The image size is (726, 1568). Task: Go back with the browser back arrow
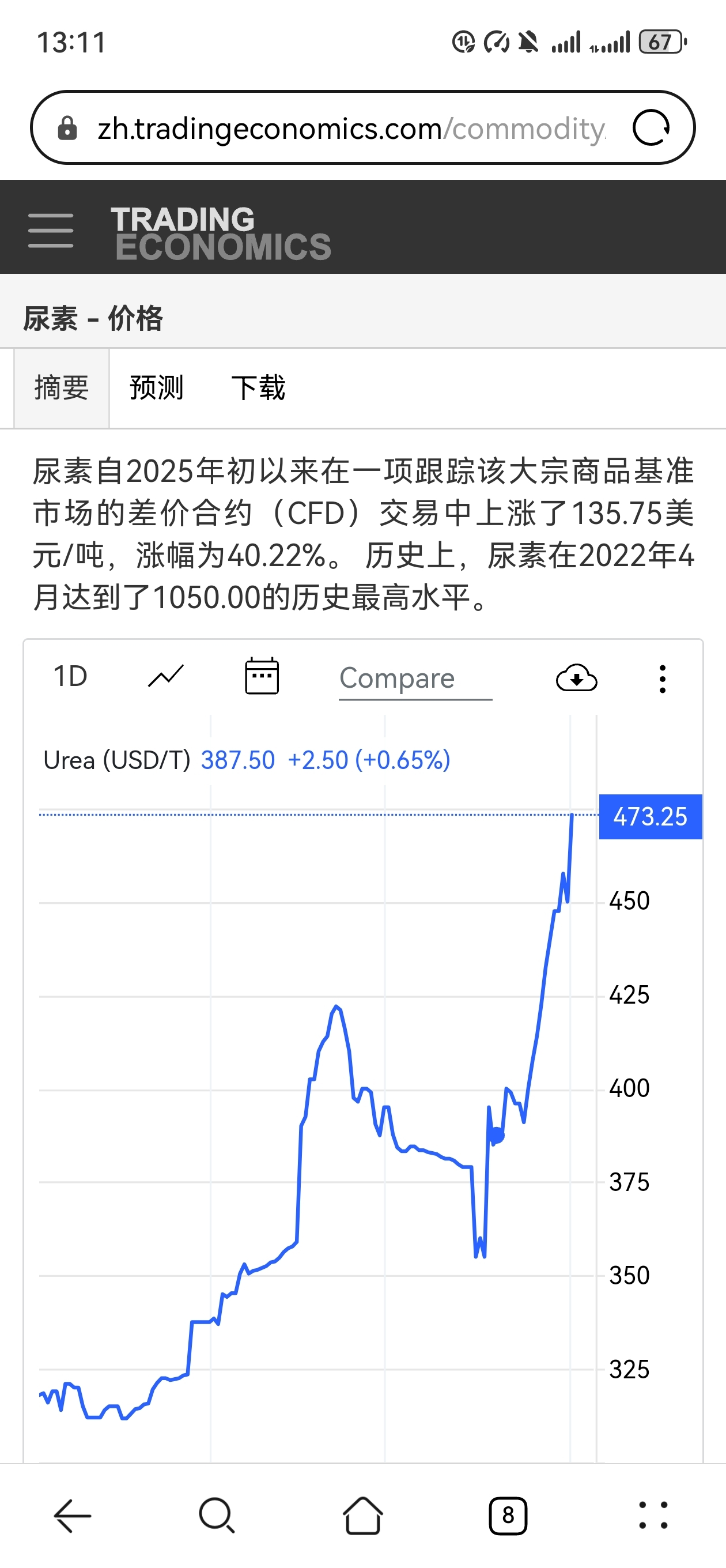point(73,1515)
